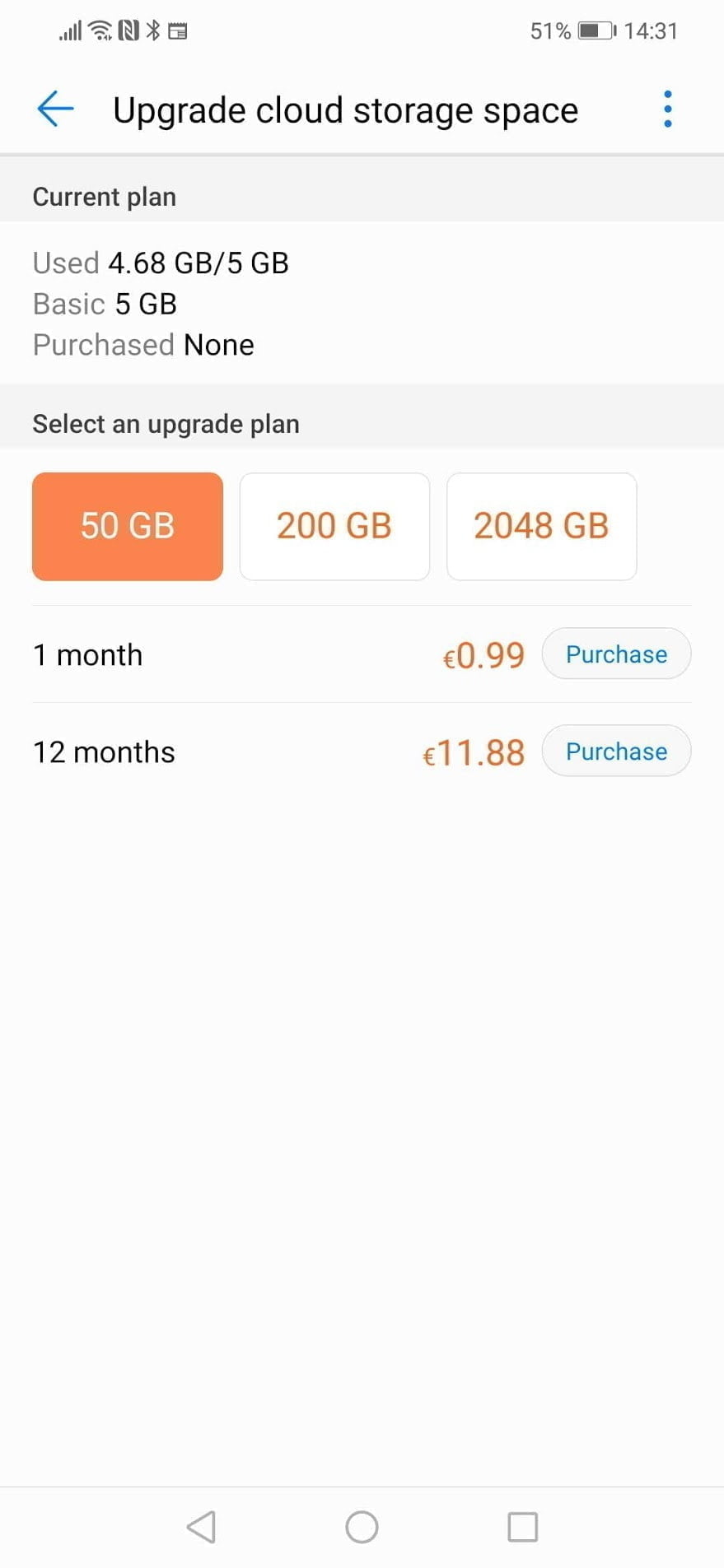The width and height of the screenshot is (724, 1568).
Task: Open the three-dot overflow menu
Action: [667, 109]
